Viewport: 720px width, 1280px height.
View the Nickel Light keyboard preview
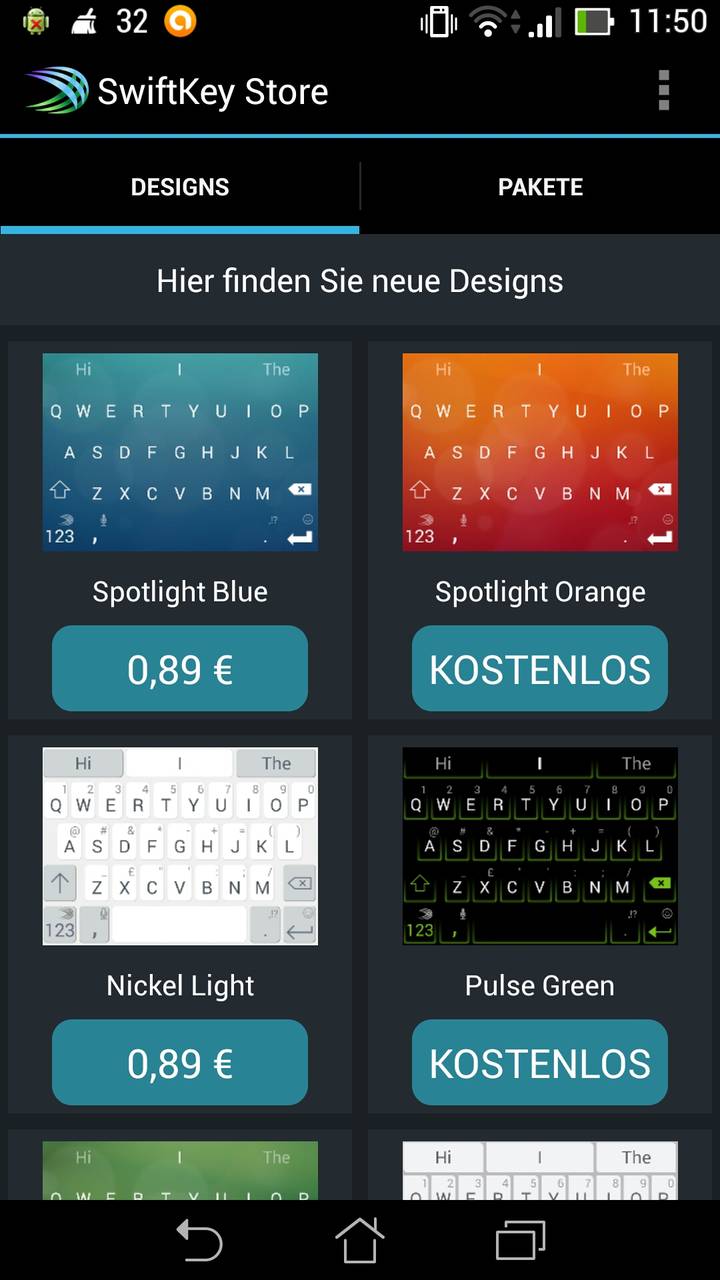click(x=180, y=846)
